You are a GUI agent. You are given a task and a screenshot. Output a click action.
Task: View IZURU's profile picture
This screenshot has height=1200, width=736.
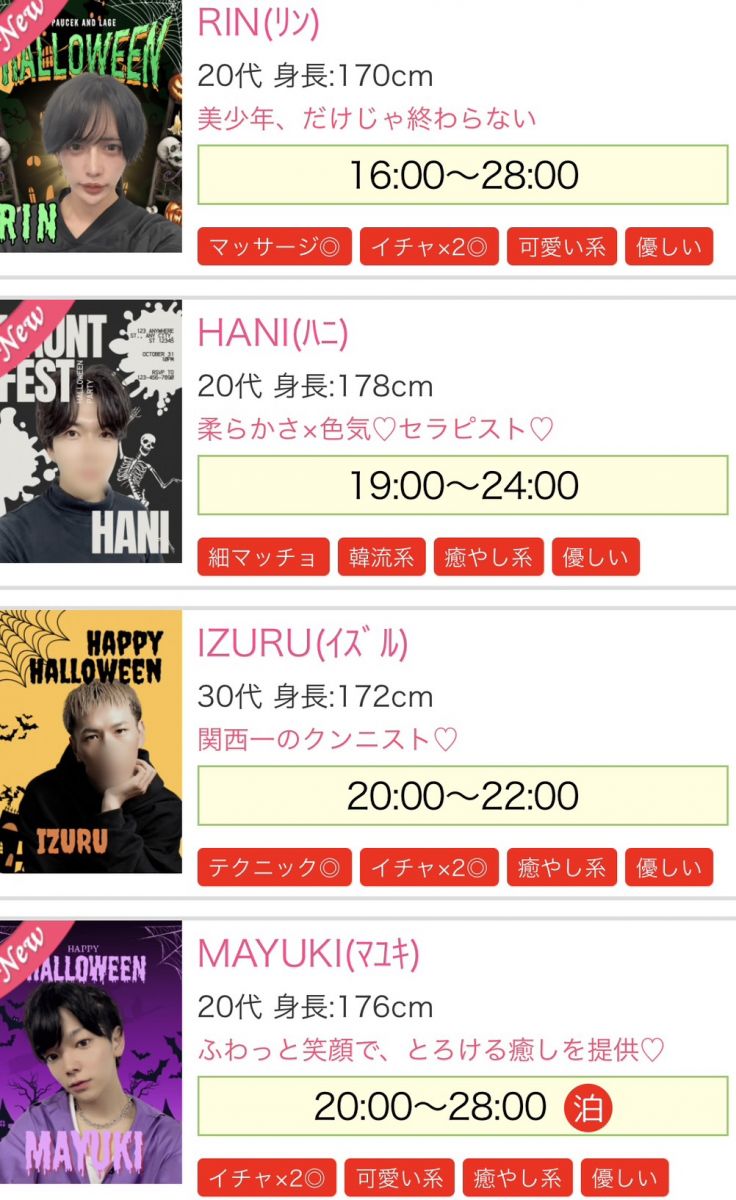pyautogui.click(x=90, y=741)
